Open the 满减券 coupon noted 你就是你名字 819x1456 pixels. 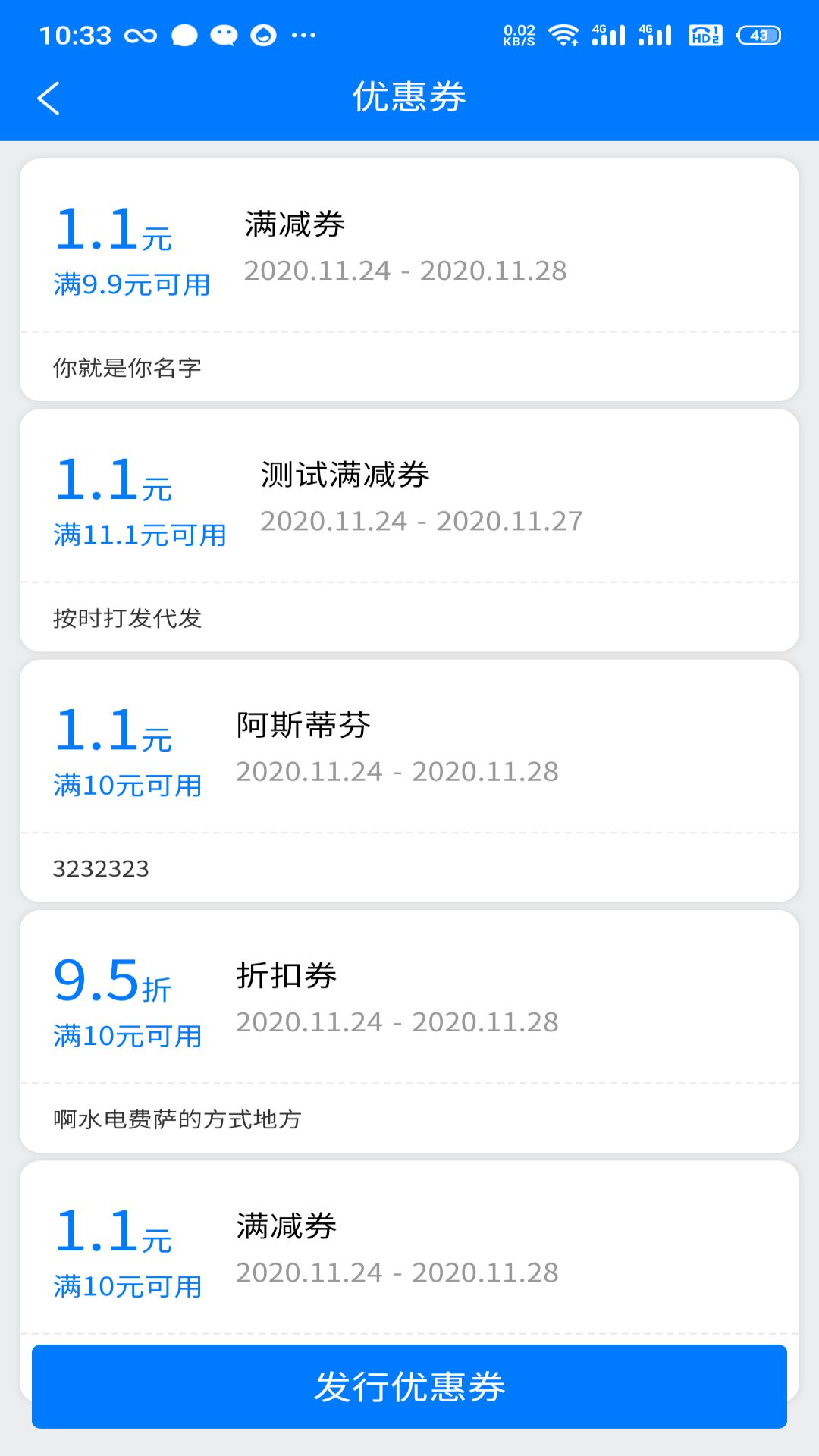(x=409, y=280)
